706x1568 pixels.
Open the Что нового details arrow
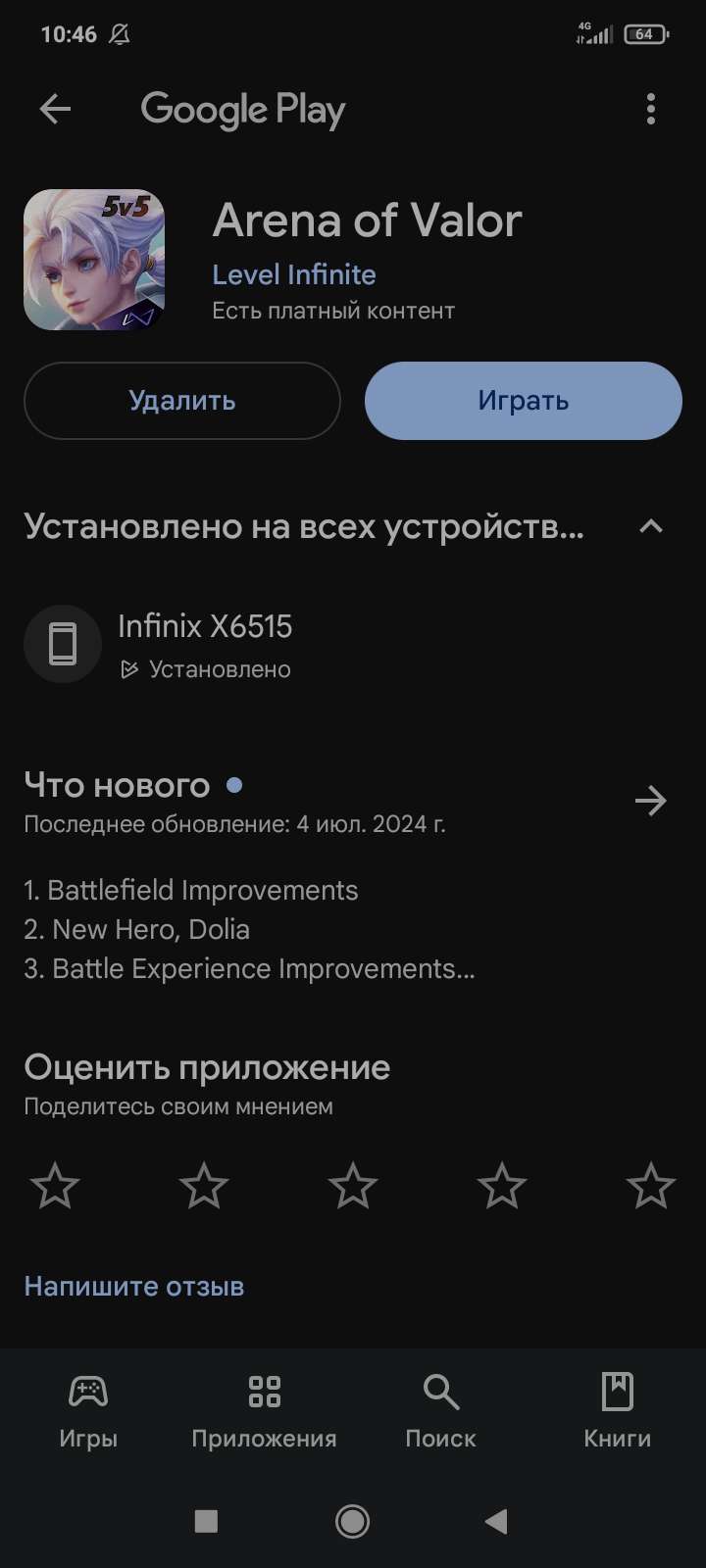click(651, 802)
